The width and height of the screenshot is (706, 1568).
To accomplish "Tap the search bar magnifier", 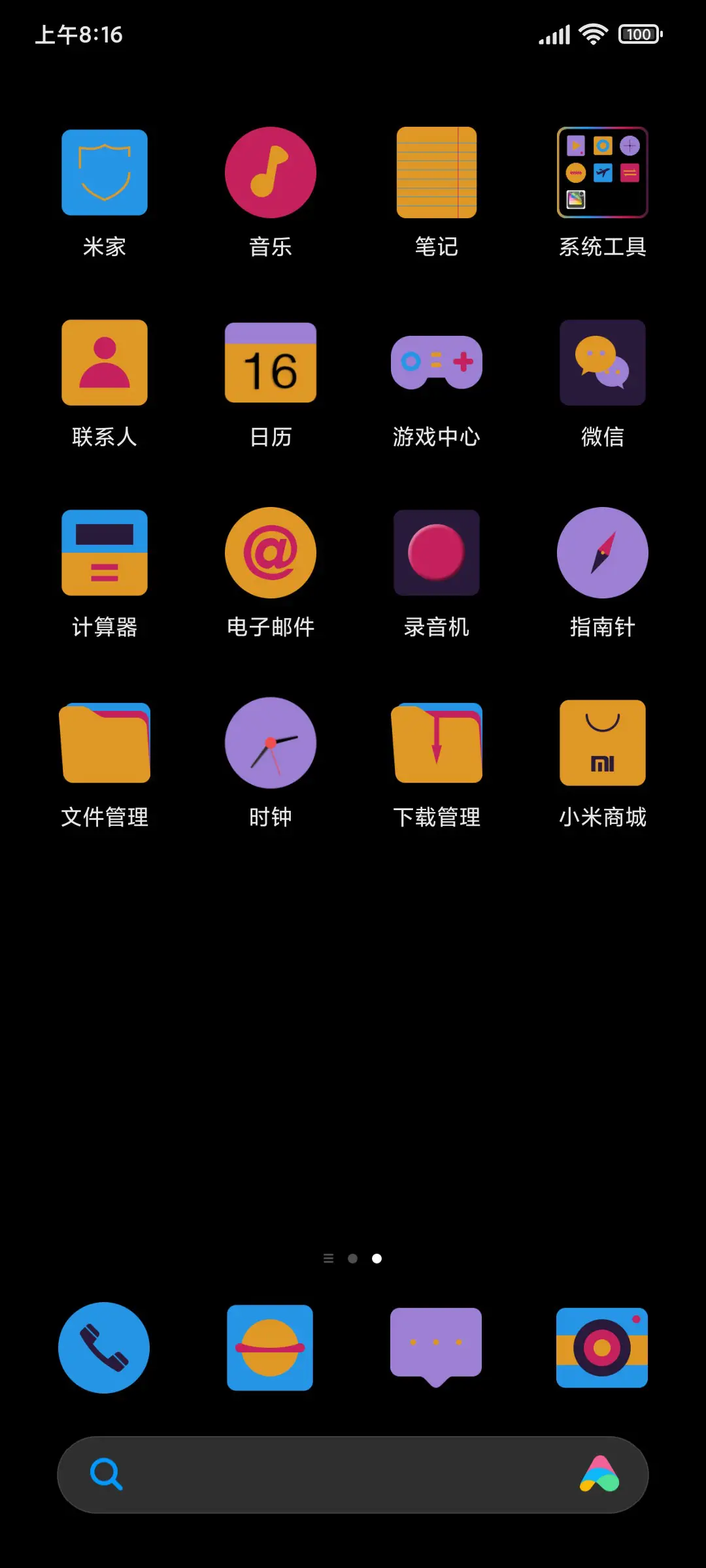I will [x=105, y=1475].
